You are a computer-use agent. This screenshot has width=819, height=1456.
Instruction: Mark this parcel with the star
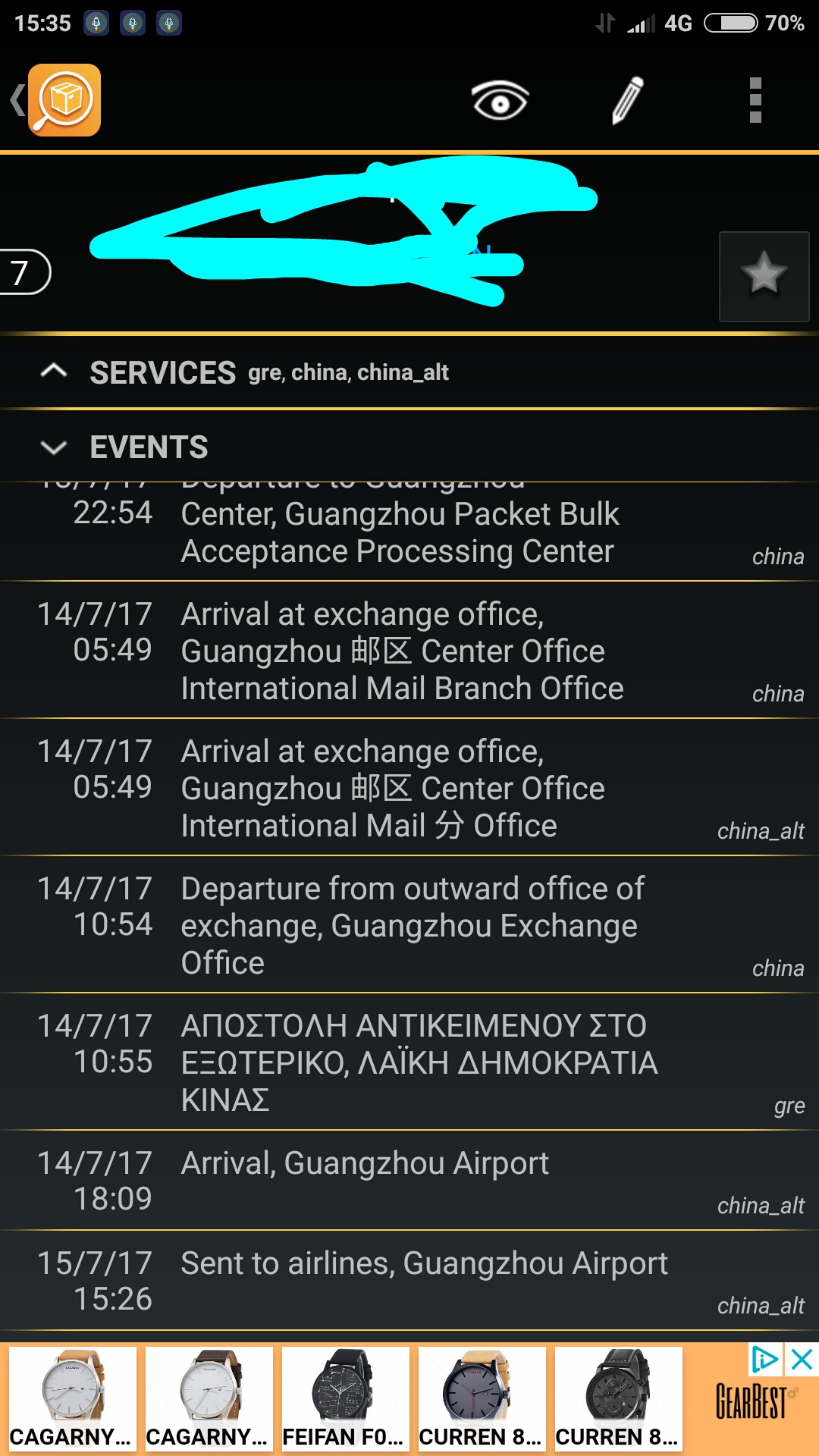(x=764, y=276)
